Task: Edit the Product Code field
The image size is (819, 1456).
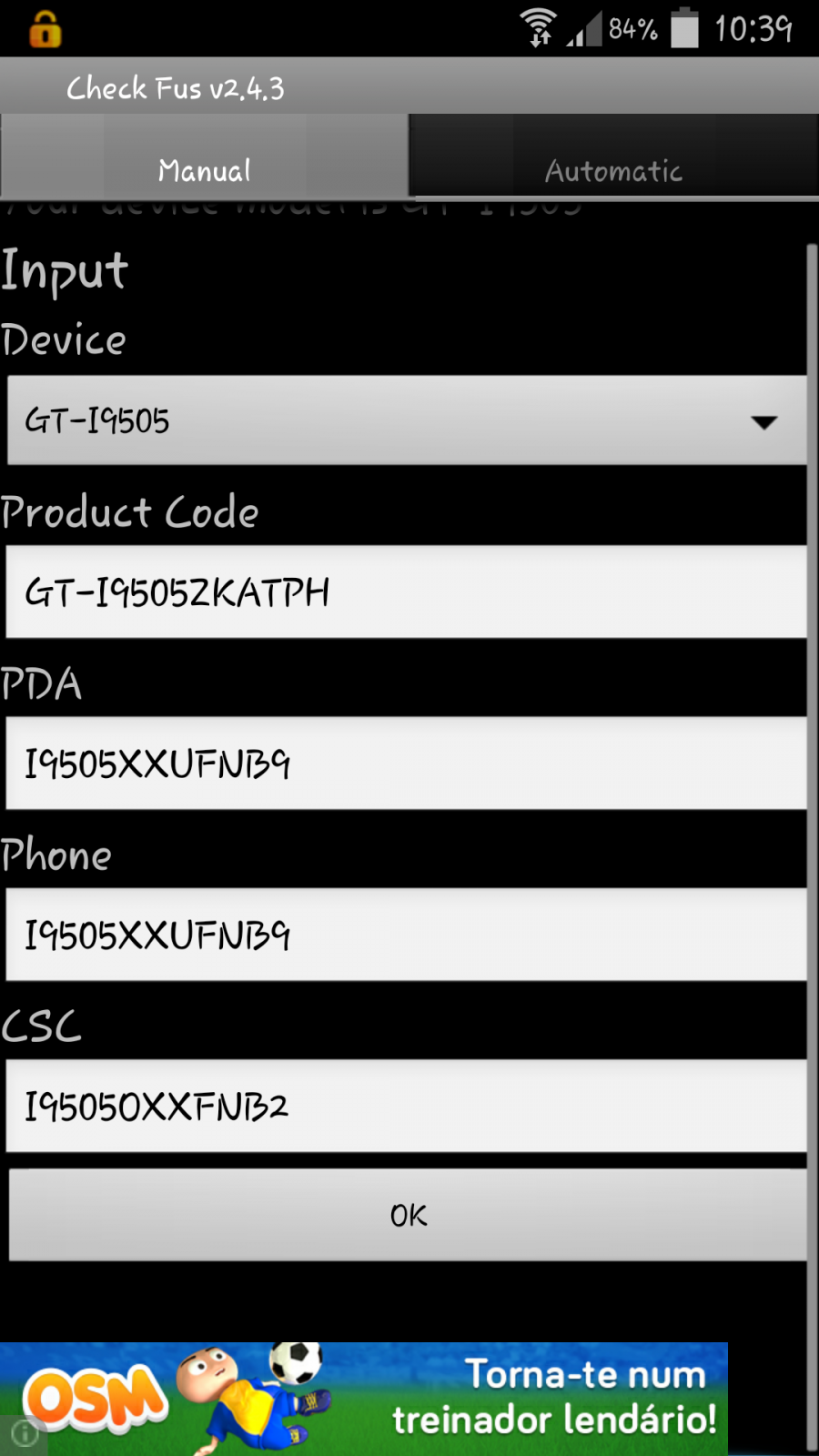Action: pos(407,591)
